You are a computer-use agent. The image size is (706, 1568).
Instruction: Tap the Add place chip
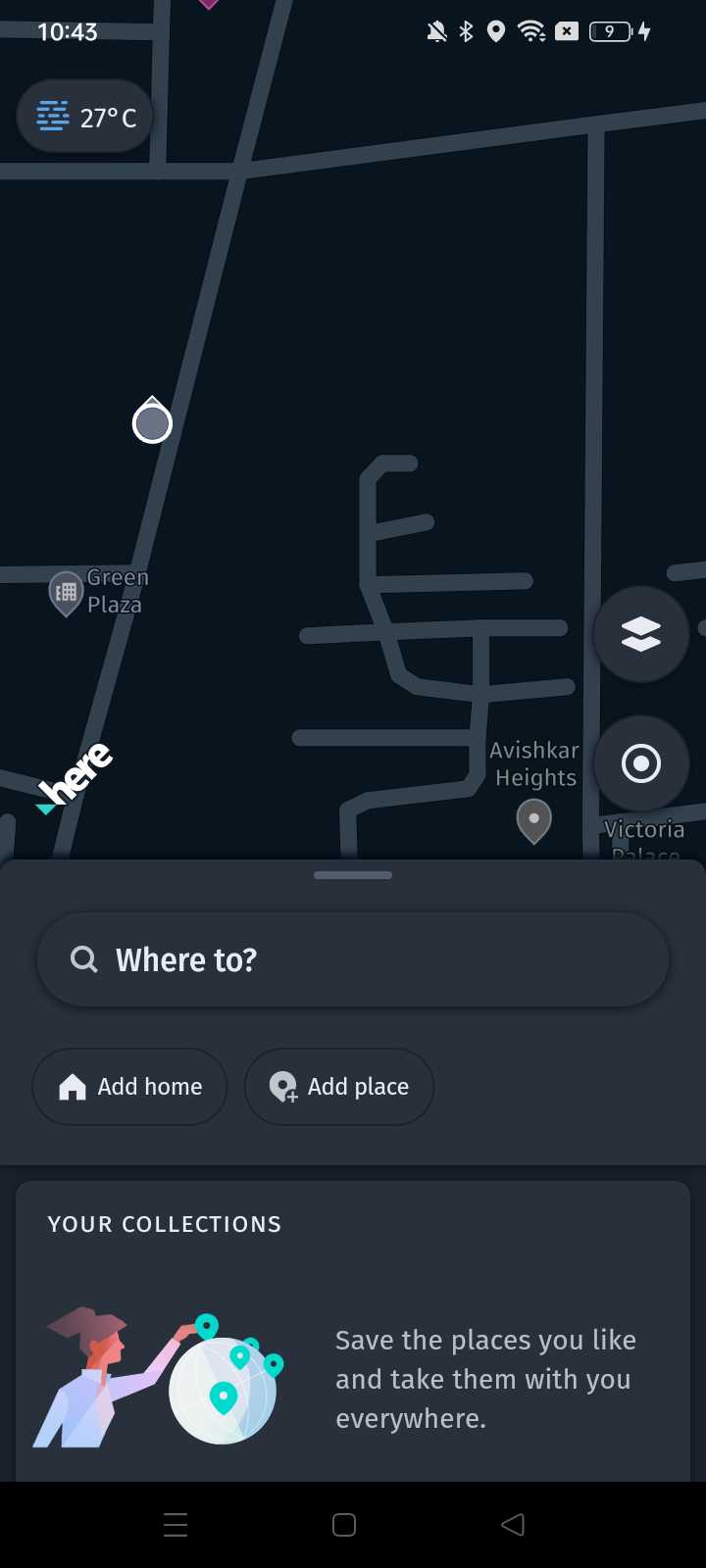point(339,1087)
